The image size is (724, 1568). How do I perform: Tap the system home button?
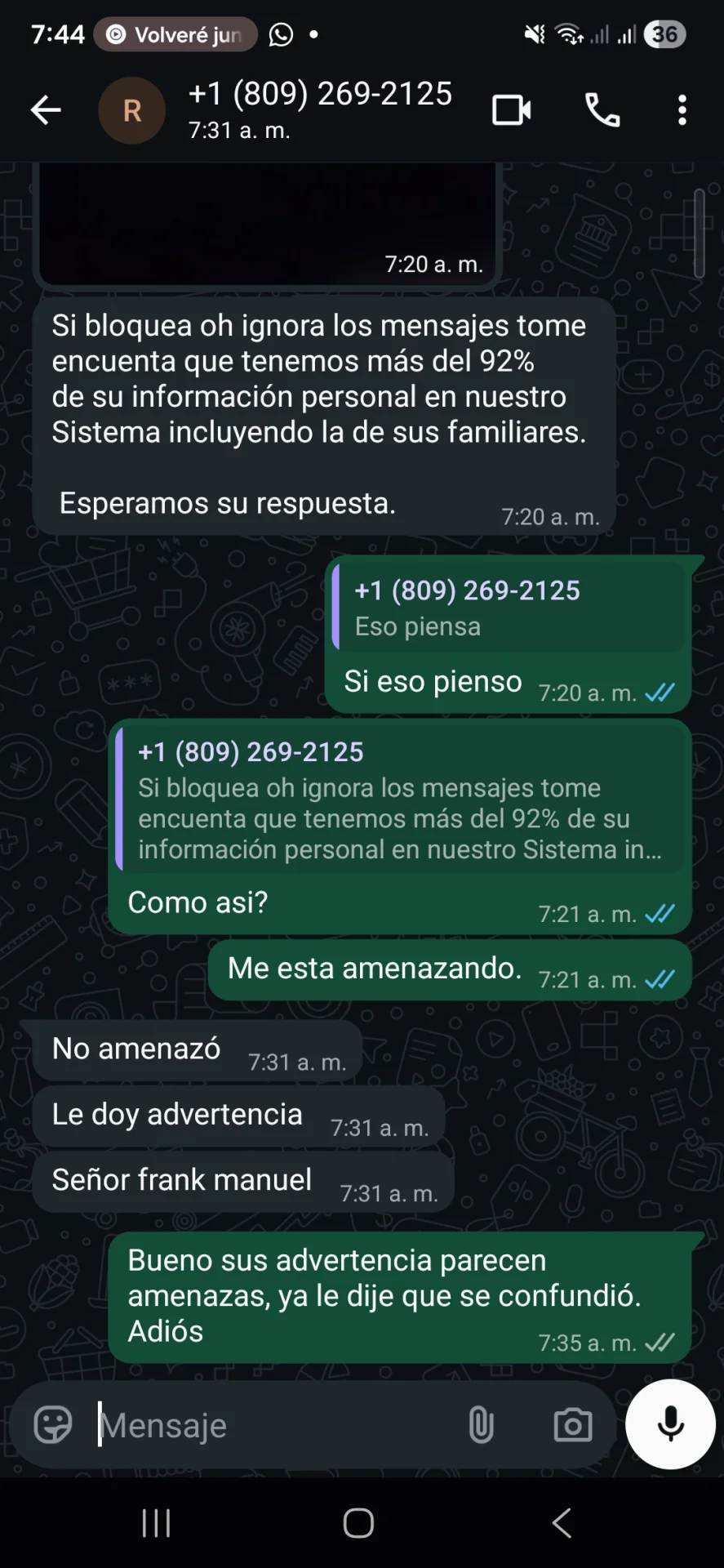358,1523
